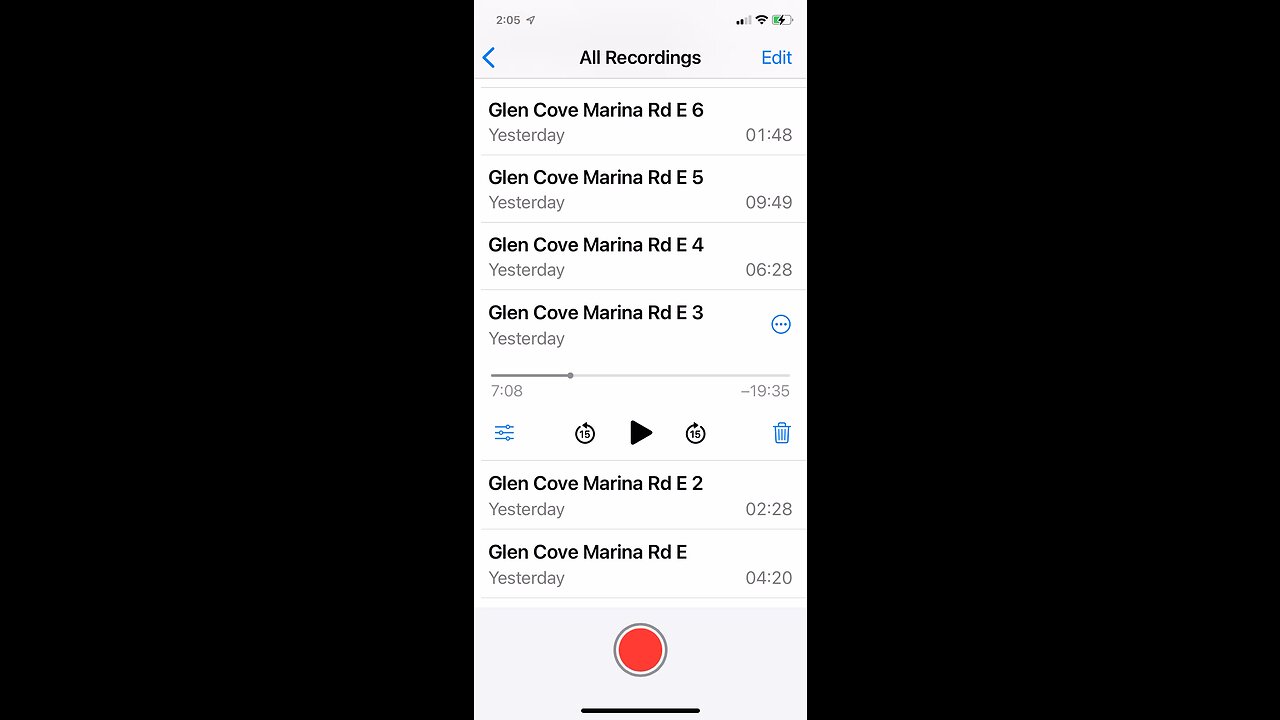Go back from All Recordings
Screen dimensions: 1280x720
point(489,58)
